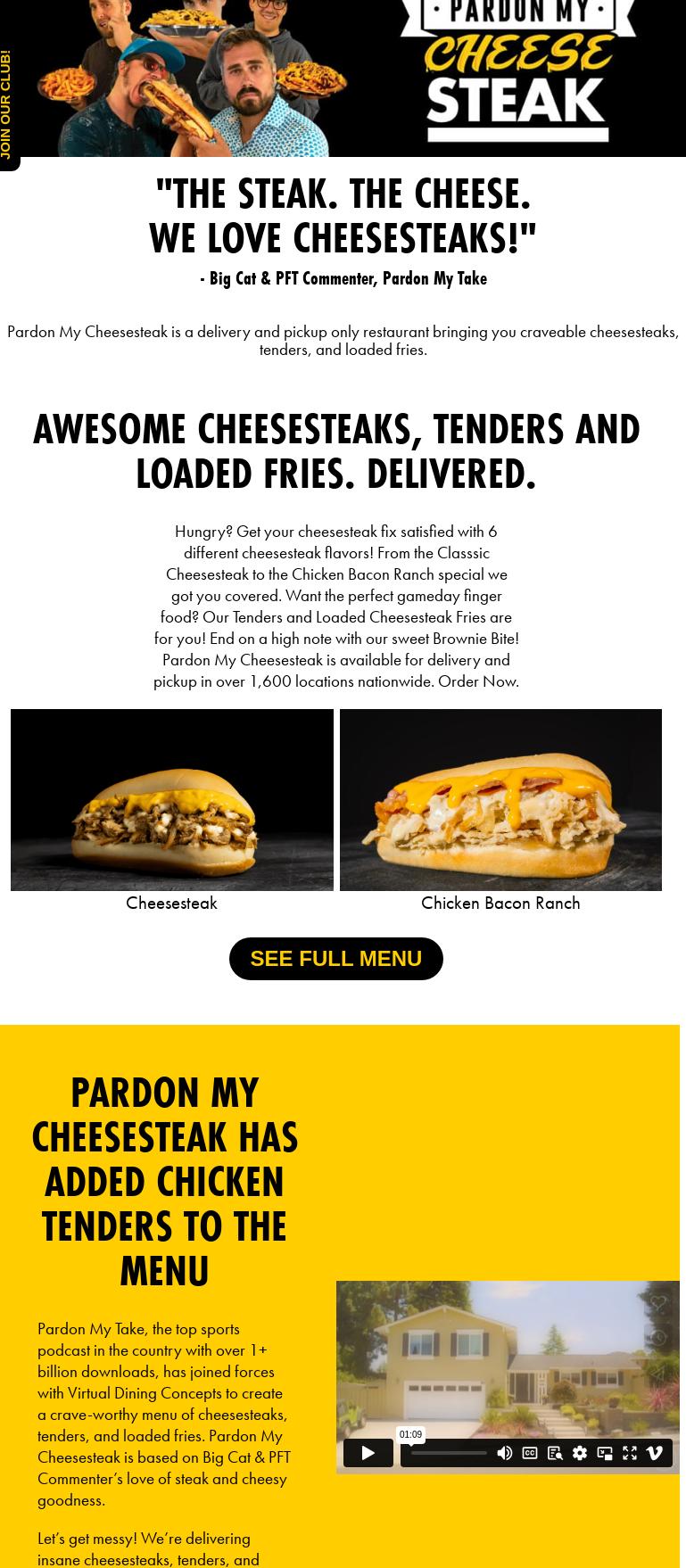Viewport: 686px width, 1568px height.
Task: Make the video fullscreen
Action: (629, 1453)
